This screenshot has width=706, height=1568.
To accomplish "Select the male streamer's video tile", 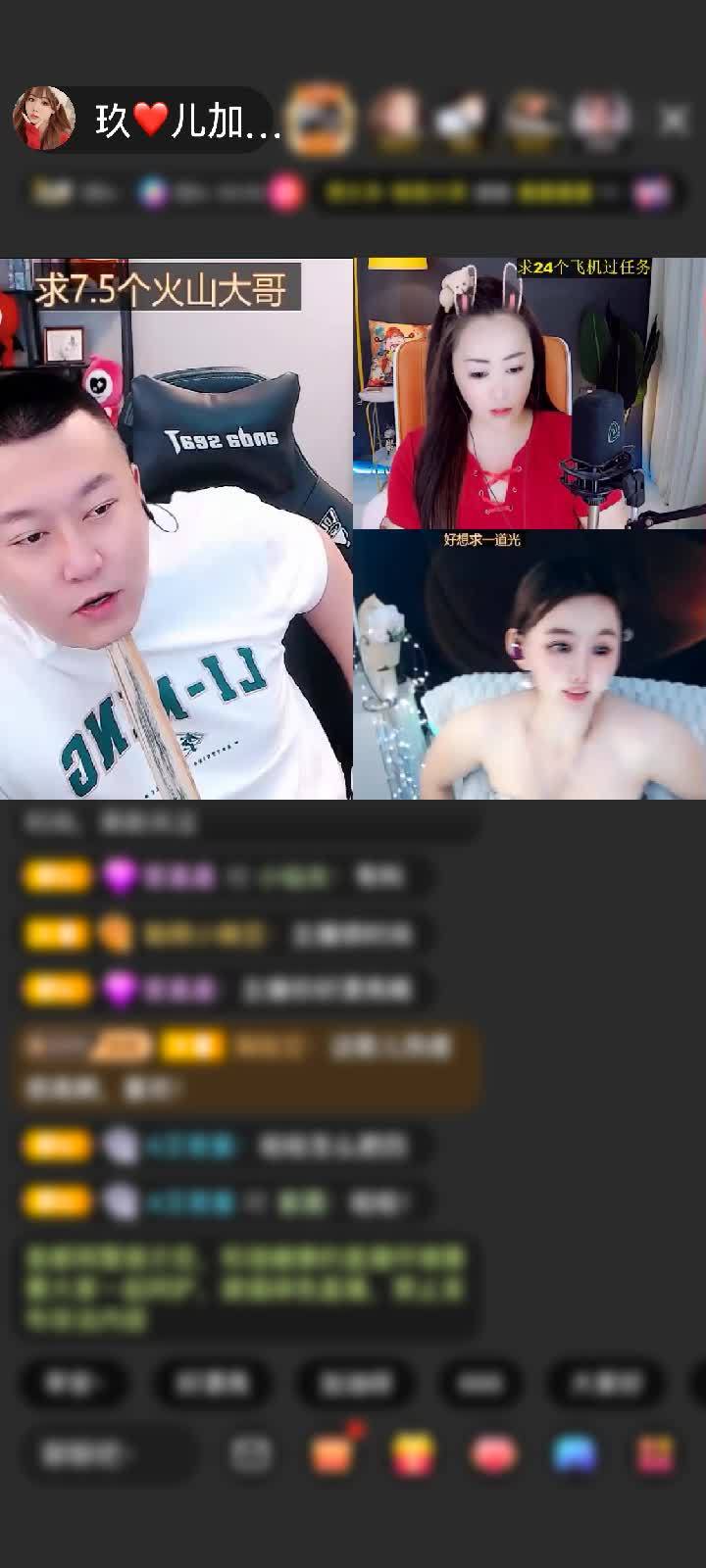I will (x=176, y=529).
